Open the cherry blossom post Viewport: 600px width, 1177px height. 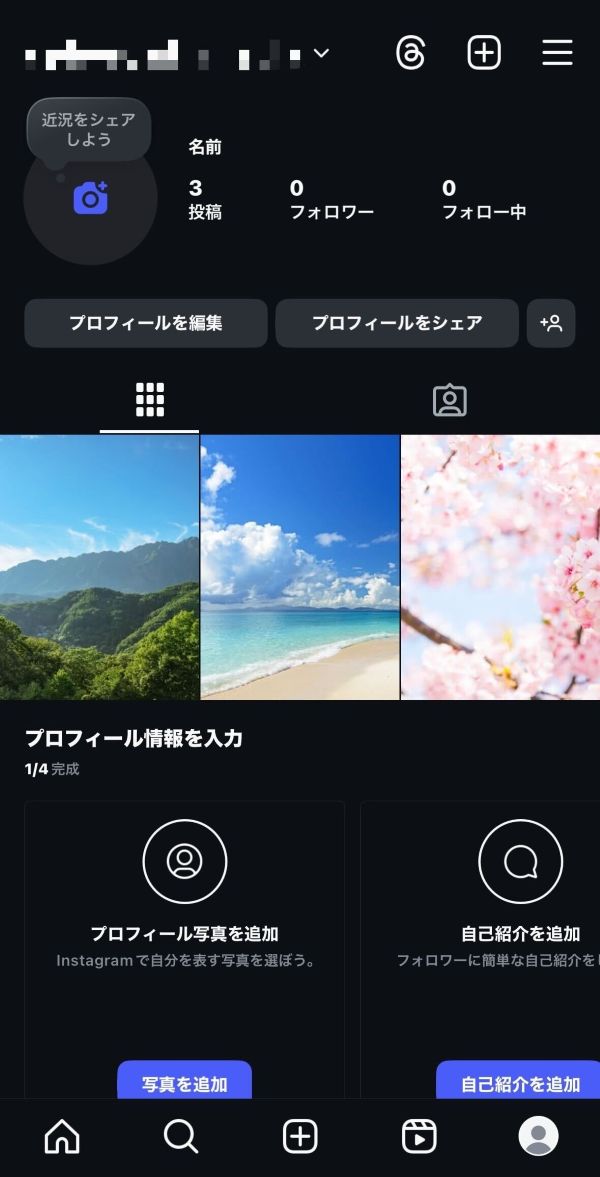coord(501,567)
